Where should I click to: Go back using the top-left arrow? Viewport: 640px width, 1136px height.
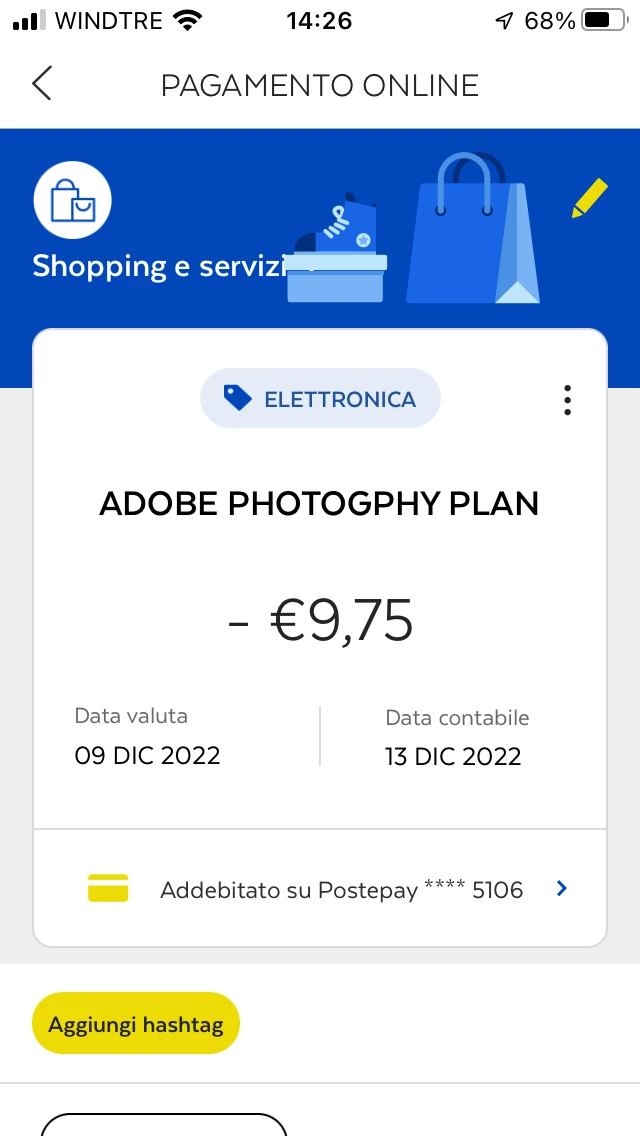(x=41, y=84)
